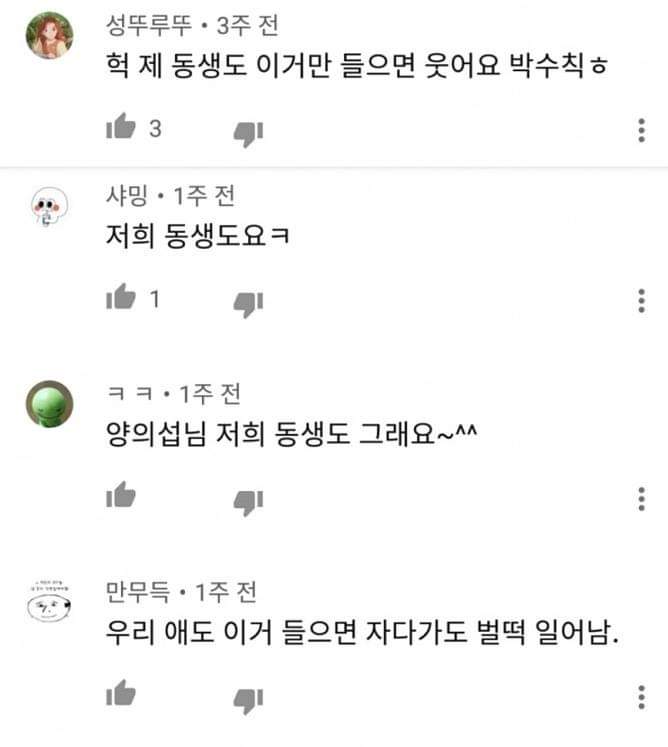Dislike 샤밍's comment
The image size is (668, 747).
pos(248,300)
